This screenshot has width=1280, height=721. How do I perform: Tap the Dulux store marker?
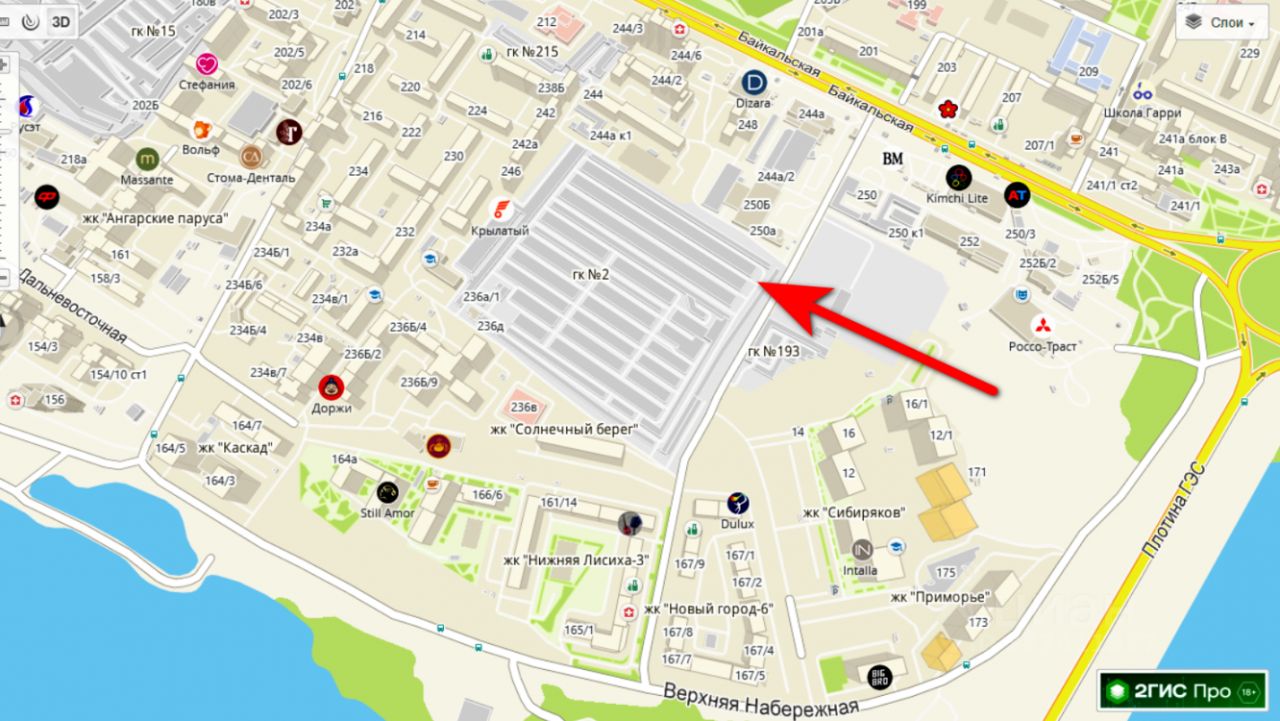[737, 503]
